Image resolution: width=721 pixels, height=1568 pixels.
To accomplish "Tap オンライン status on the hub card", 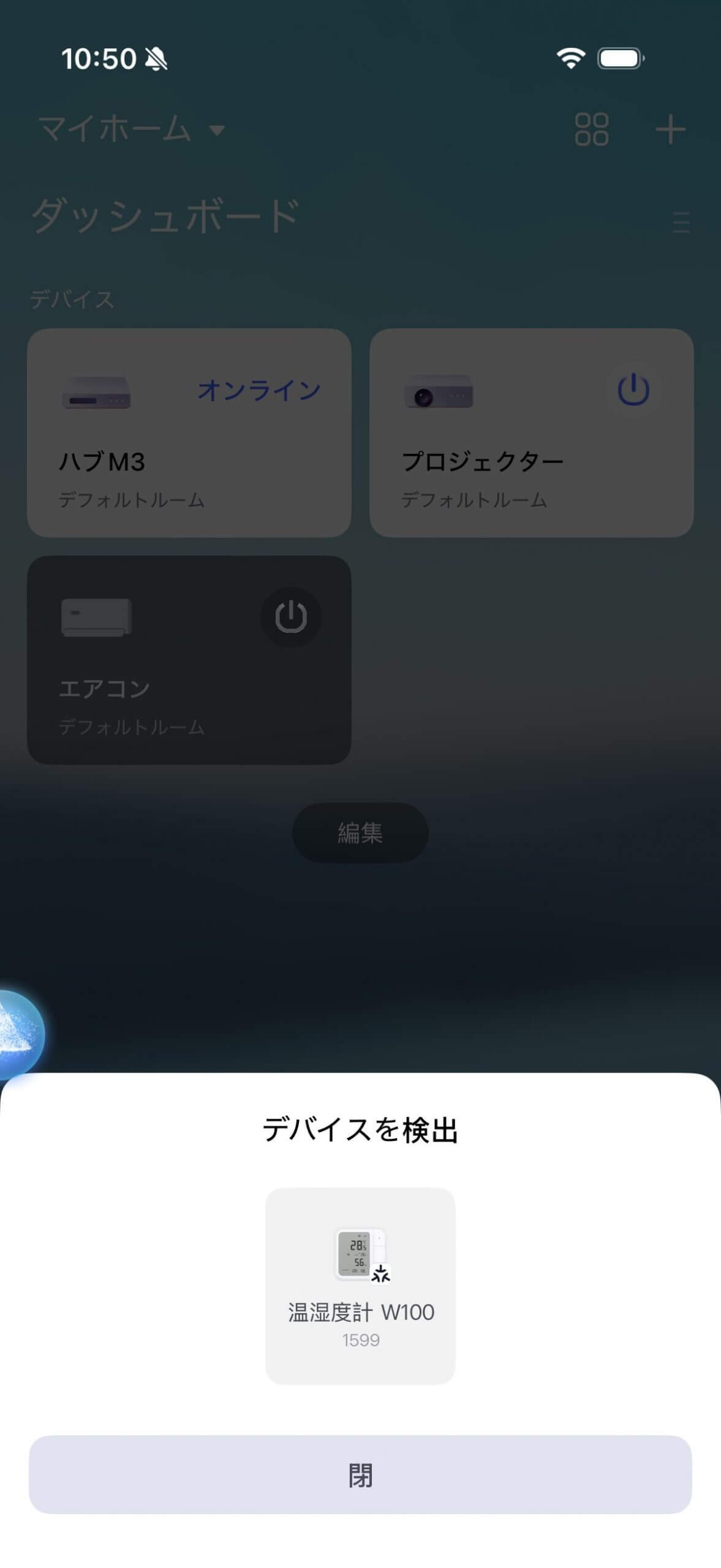I will pos(259,388).
